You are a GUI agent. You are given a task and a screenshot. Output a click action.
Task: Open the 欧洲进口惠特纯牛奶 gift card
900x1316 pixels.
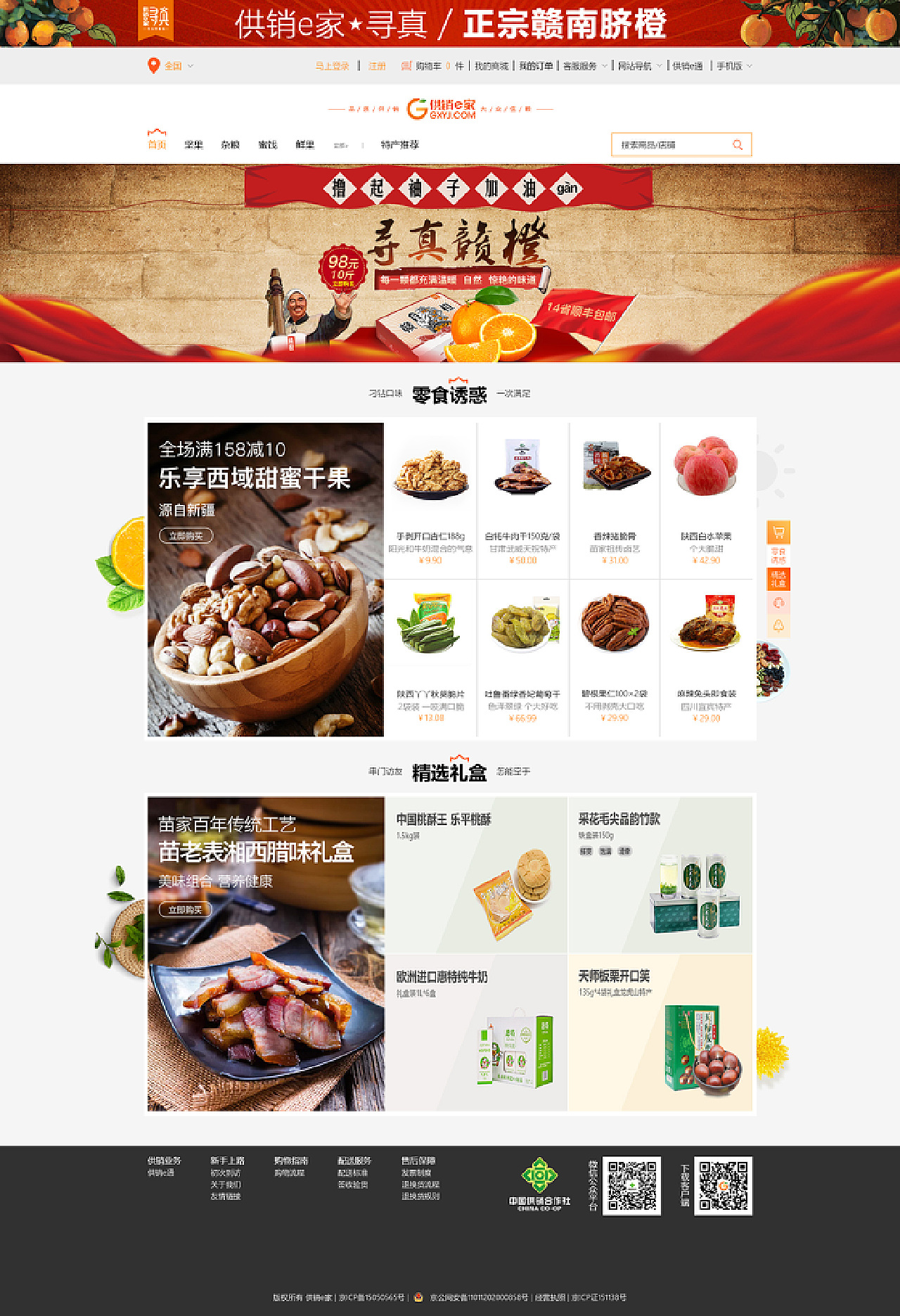click(x=476, y=1033)
